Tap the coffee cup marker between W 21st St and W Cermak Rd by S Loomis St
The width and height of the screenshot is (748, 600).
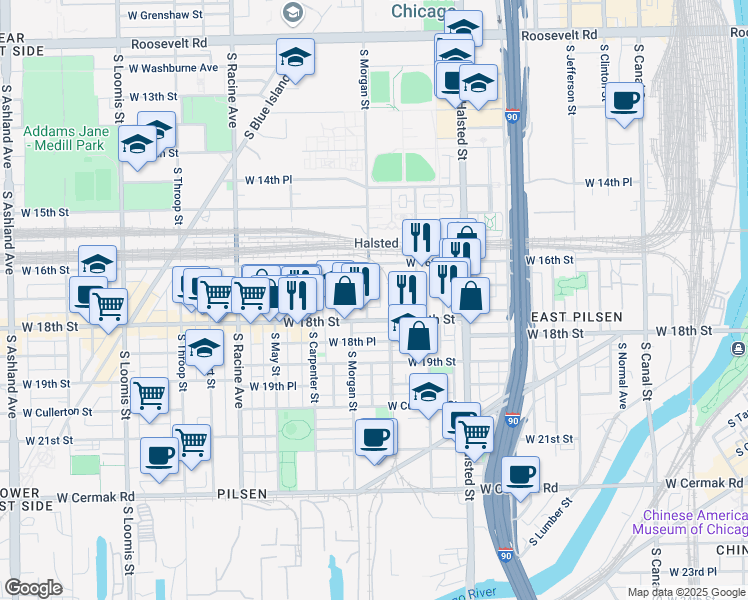[x=160, y=457]
